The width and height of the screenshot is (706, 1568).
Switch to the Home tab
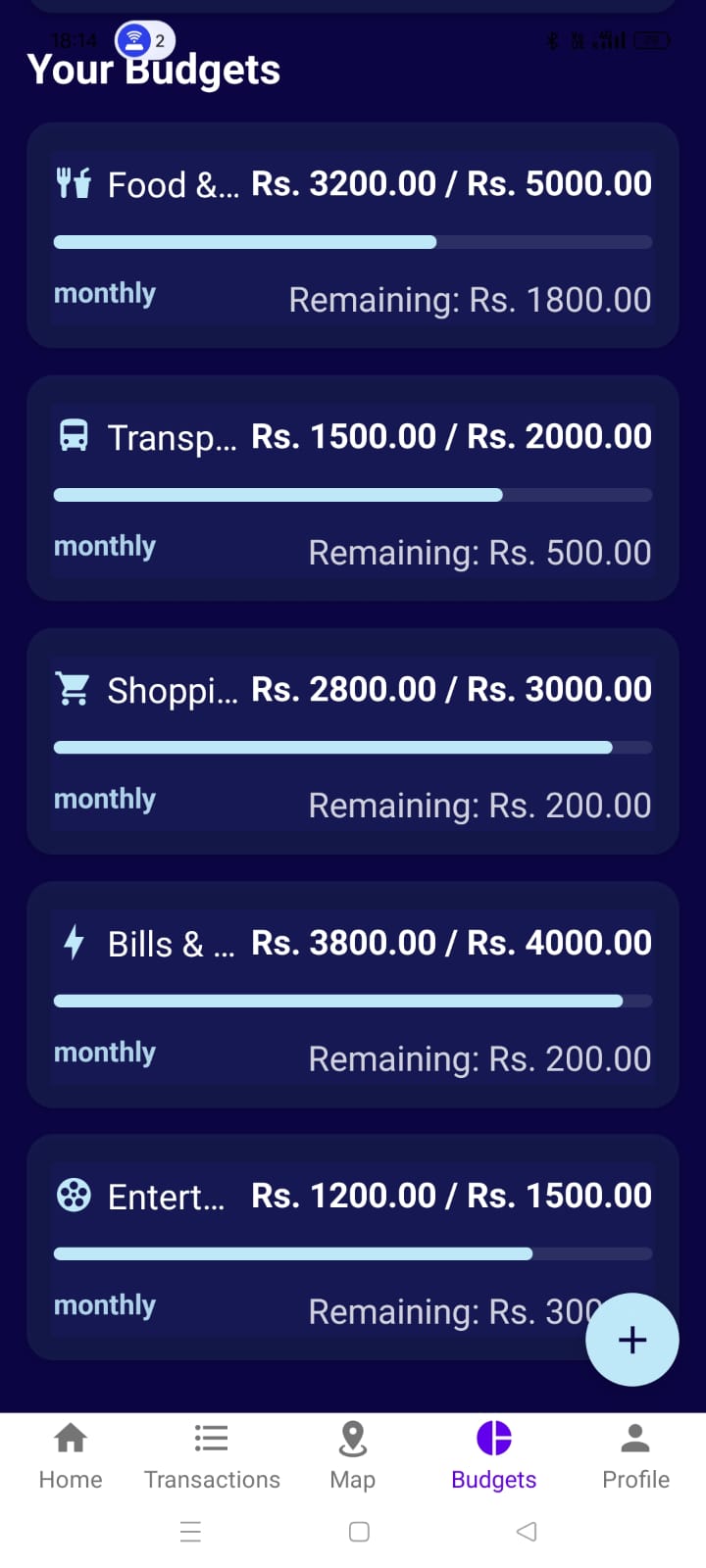click(x=71, y=1456)
